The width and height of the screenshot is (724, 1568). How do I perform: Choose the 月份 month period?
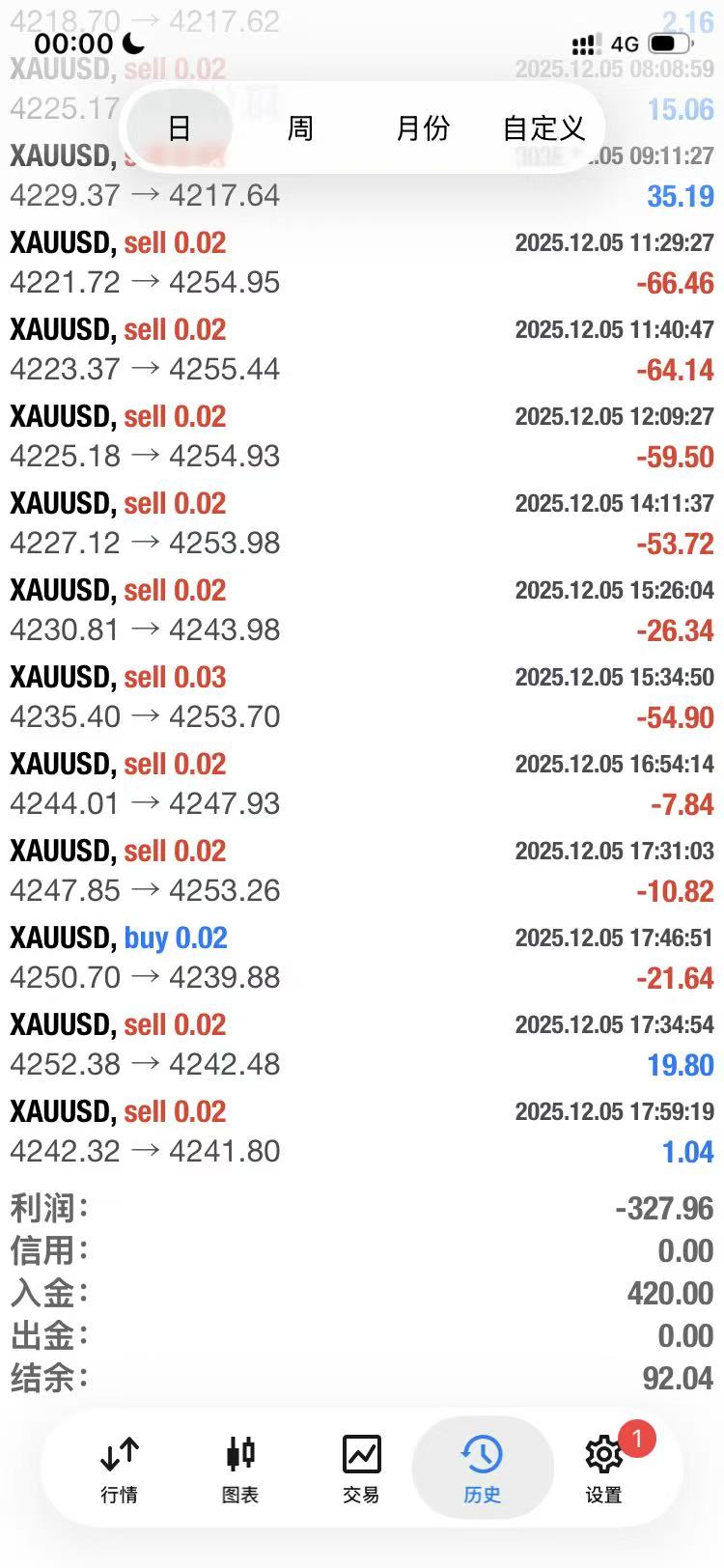click(x=423, y=128)
